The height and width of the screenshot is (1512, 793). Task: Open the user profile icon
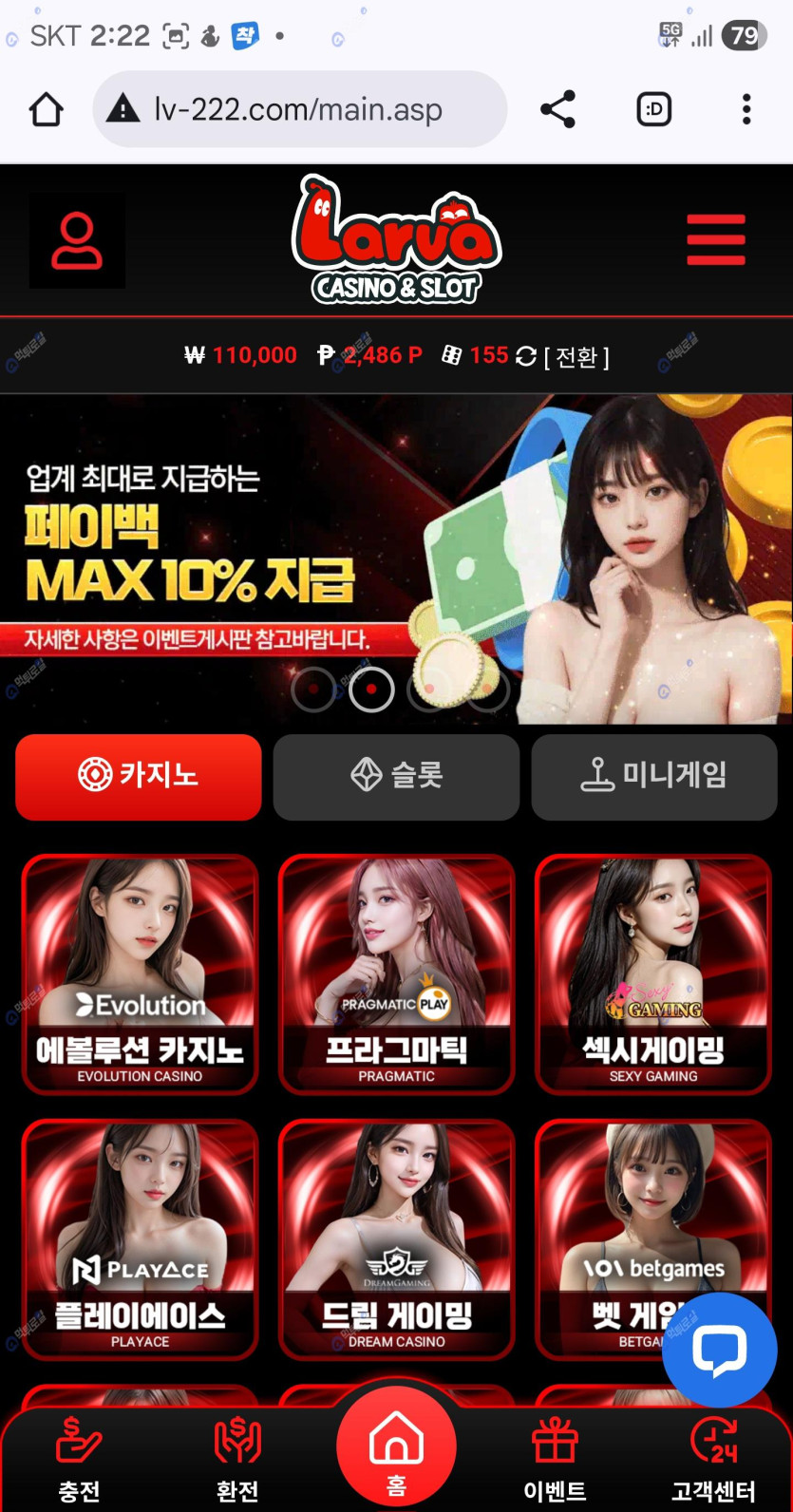[x=76, y=241]
